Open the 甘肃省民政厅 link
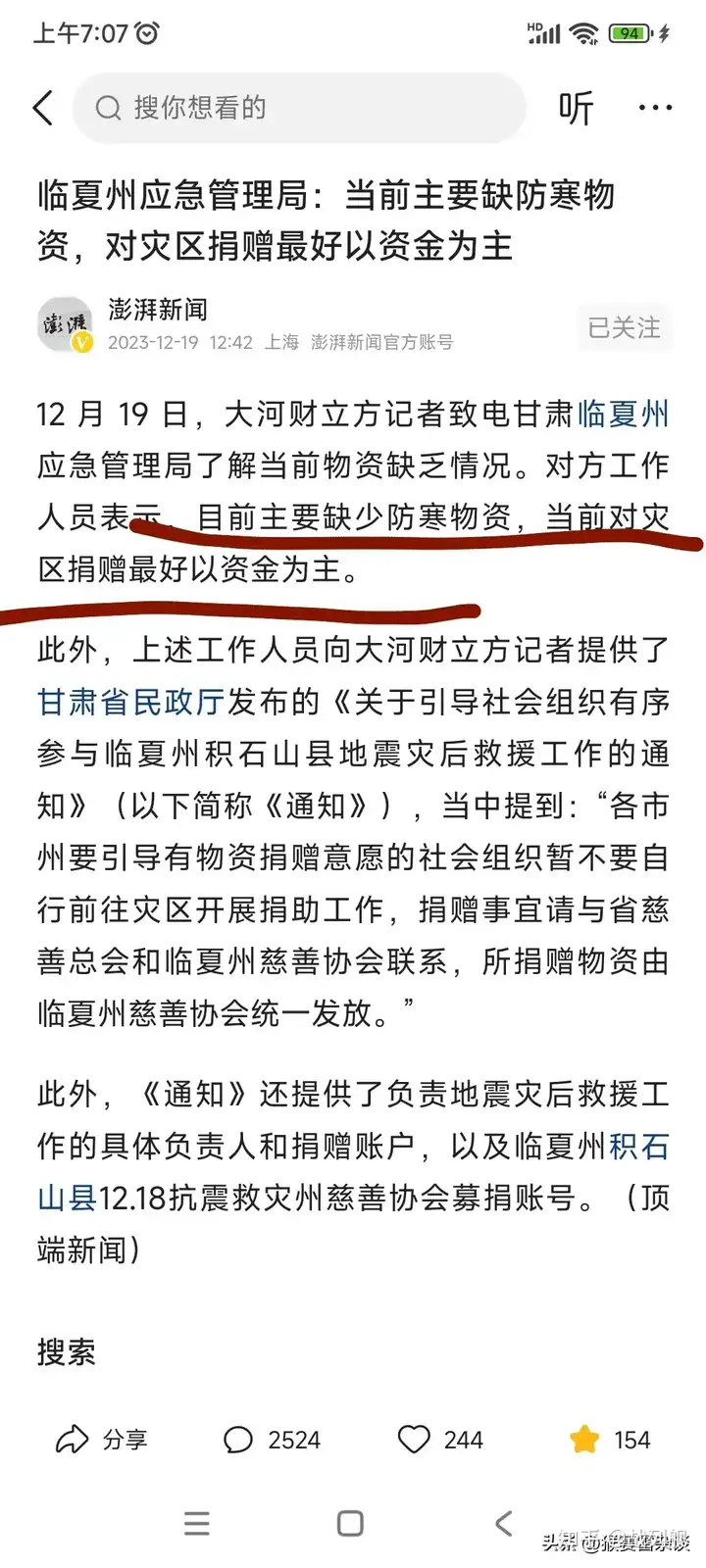This screenshot has height=1568, width=706. click(130, 702)
